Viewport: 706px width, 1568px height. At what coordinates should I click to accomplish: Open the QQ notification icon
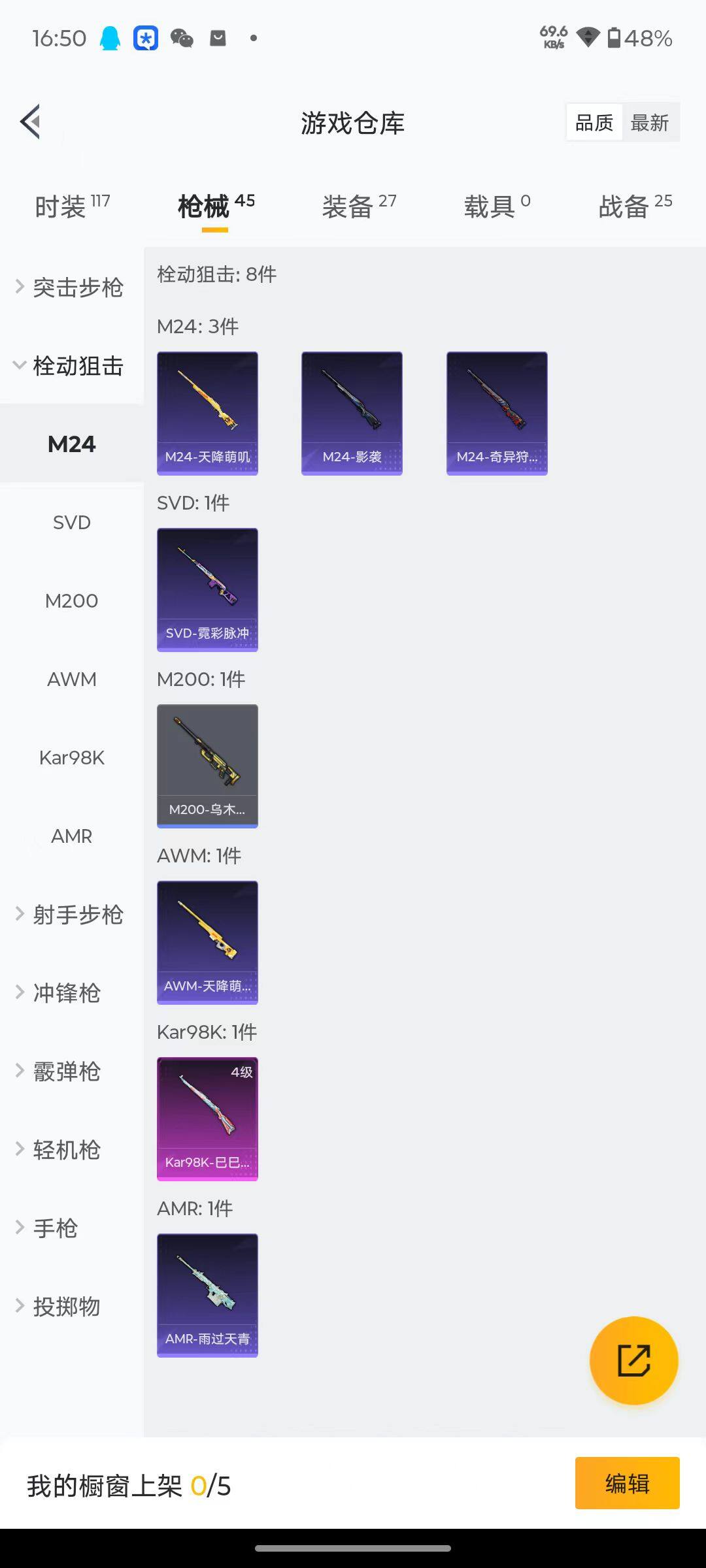click(110, 39)
